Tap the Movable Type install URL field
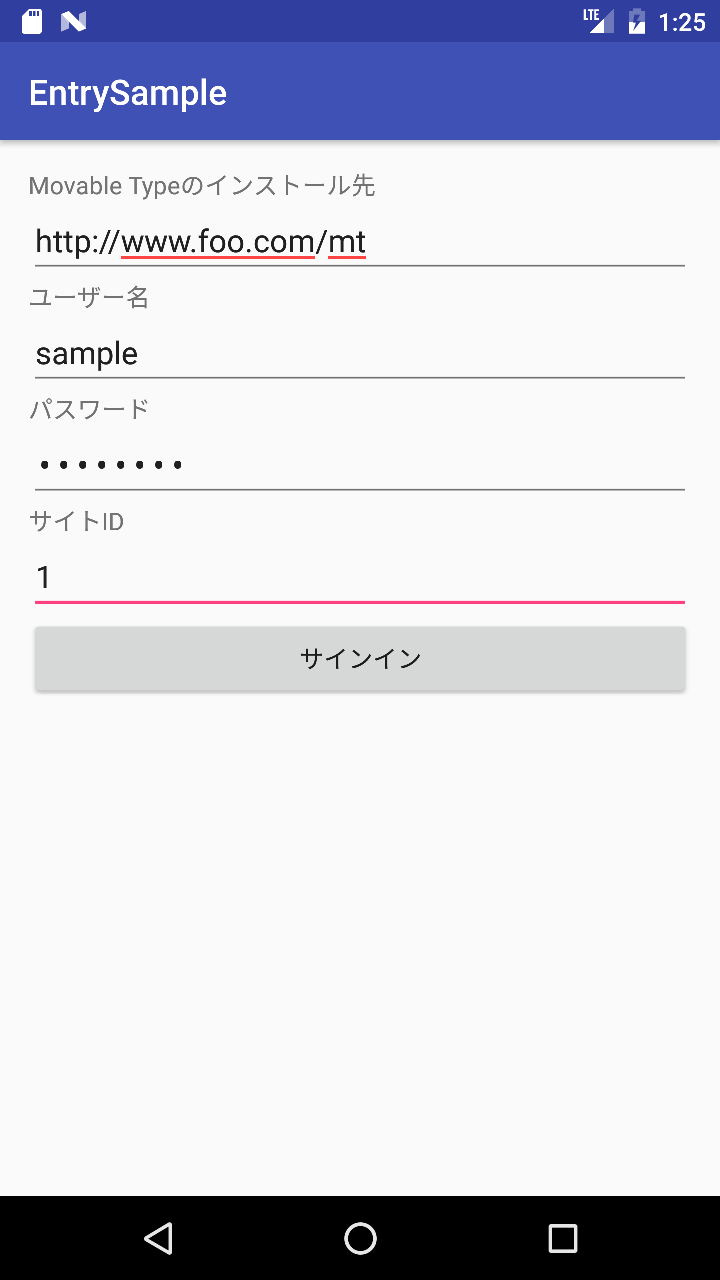This screenshot has height=1280, width=720. 360,242
